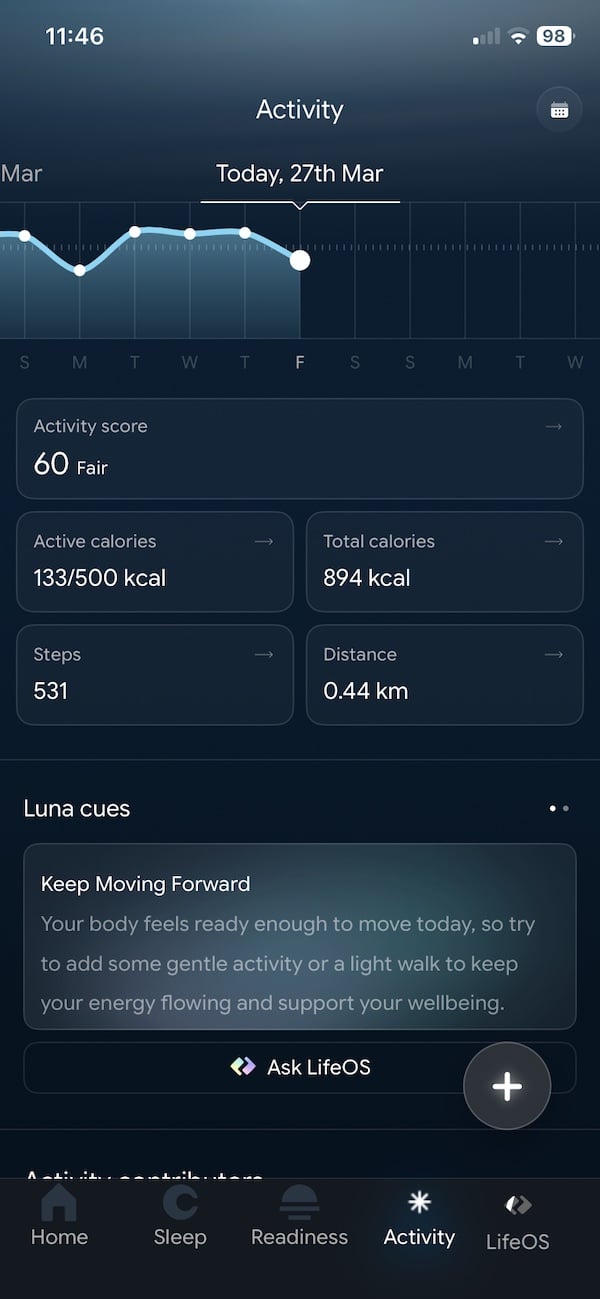This screenshot has height=1299, width=600.
Task: View Distance details
Action: 444,674
